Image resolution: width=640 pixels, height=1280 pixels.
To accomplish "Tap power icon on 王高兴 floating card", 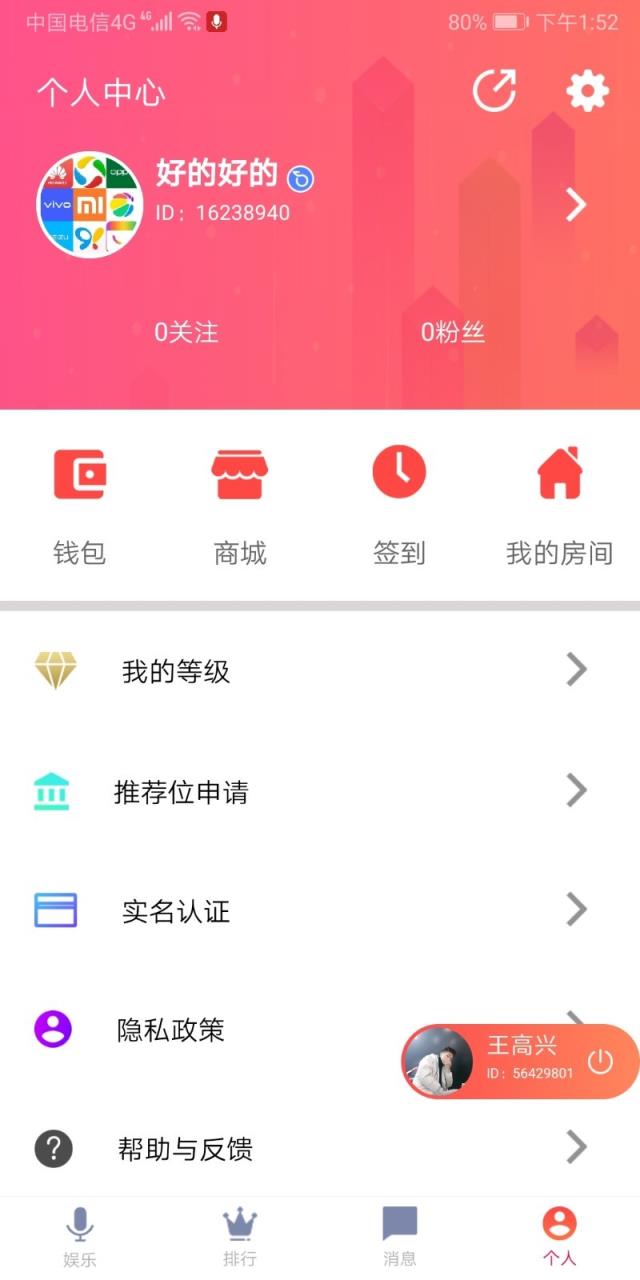I will click(600, 1061).
